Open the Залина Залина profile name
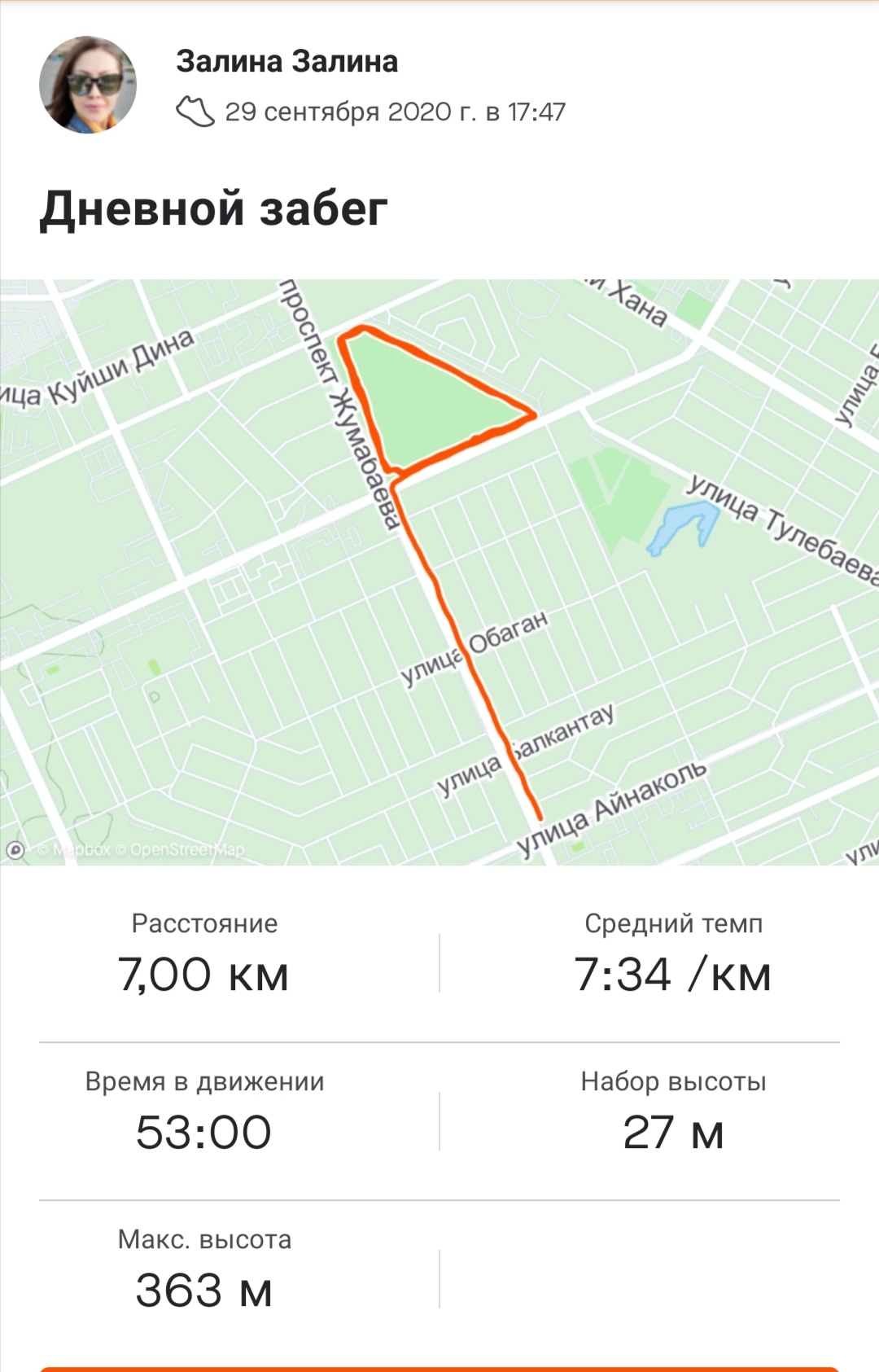Viewport: 879px width, 1372px height. coord(286,62)
